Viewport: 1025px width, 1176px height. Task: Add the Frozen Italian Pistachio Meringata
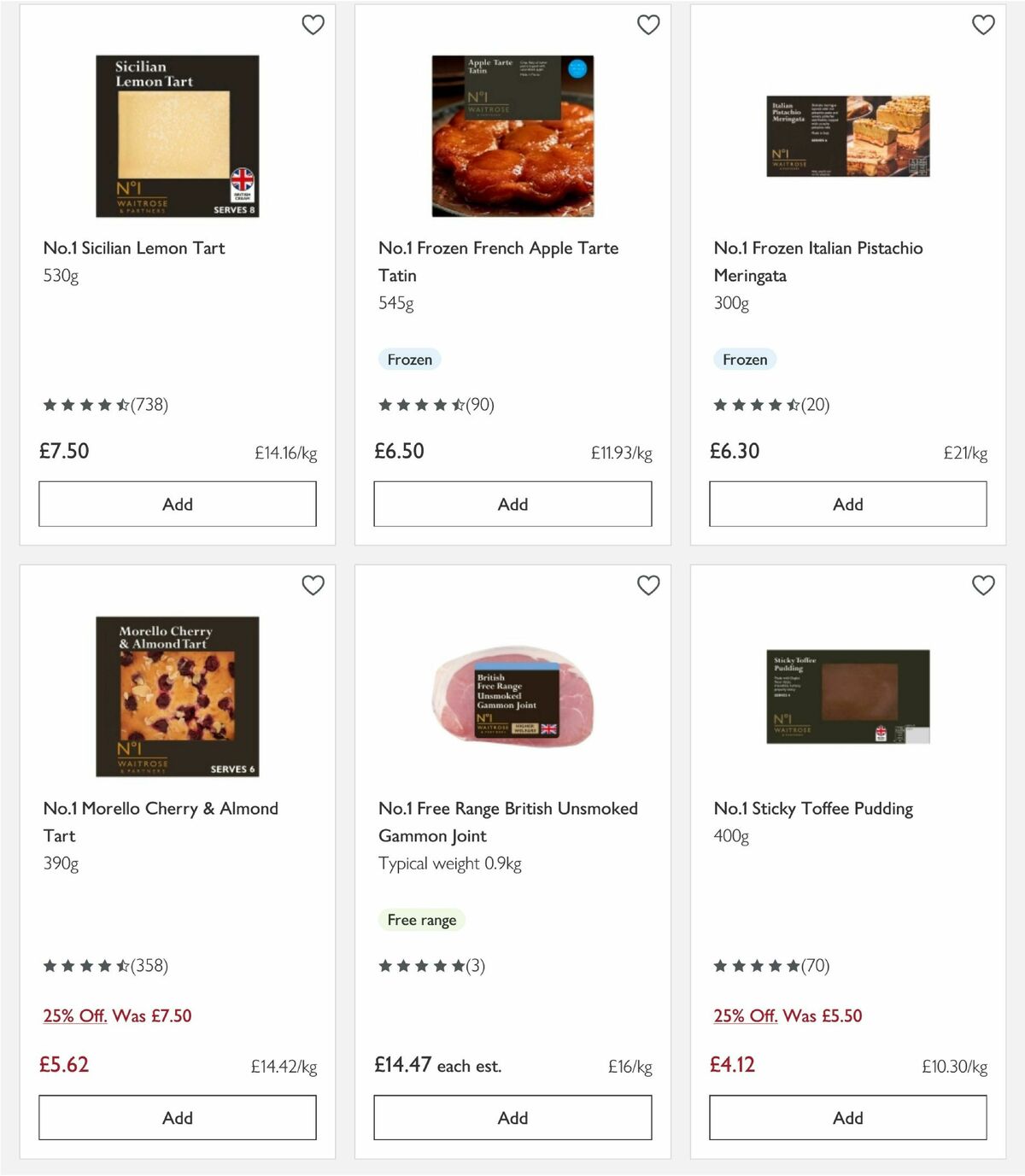(x=846, y=504)
